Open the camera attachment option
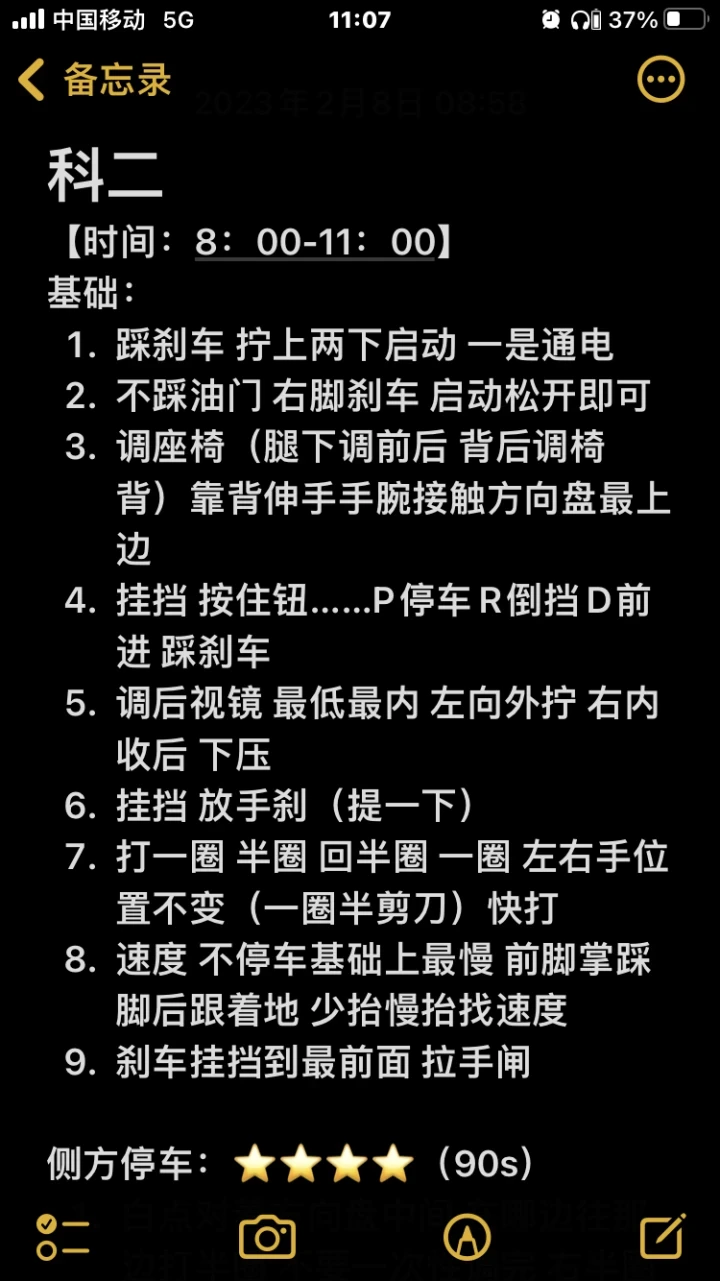The height and width of the screenshot is (1281, 720). (x=267, y=1238)
